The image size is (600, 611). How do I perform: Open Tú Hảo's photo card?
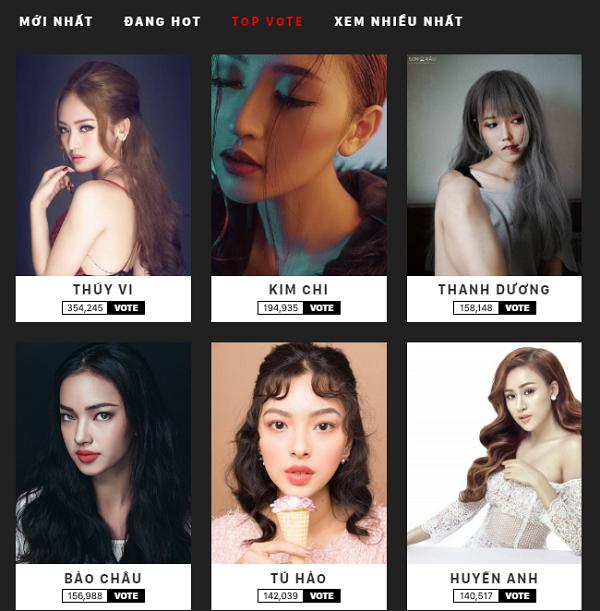point(298,453)
